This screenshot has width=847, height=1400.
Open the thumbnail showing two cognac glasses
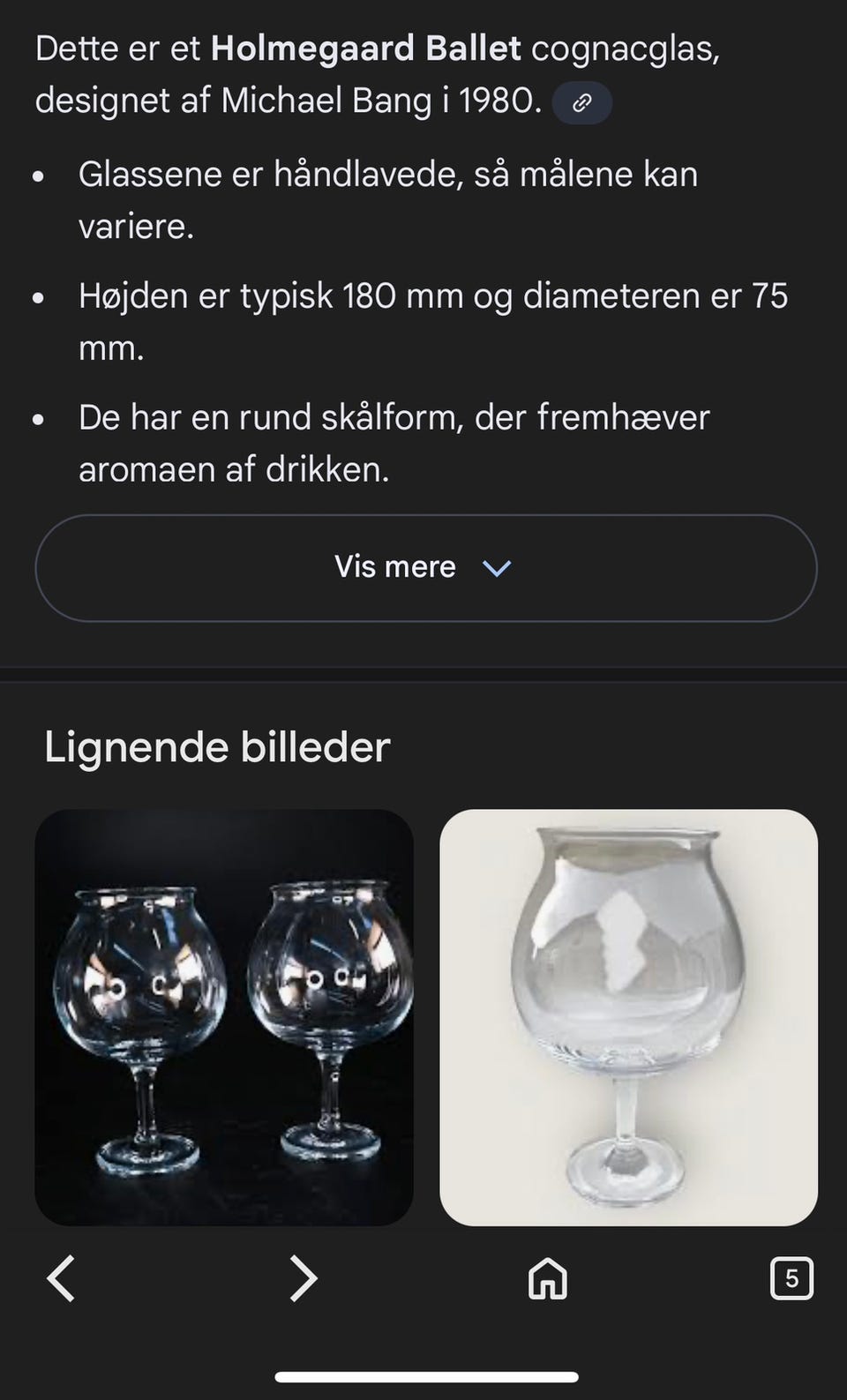[225, 1014]
